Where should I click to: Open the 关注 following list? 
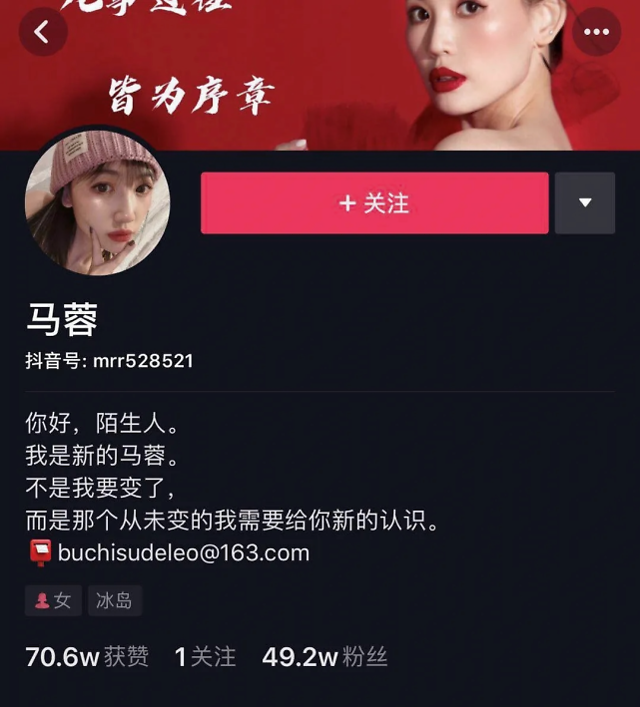click(x=206, y=656)
